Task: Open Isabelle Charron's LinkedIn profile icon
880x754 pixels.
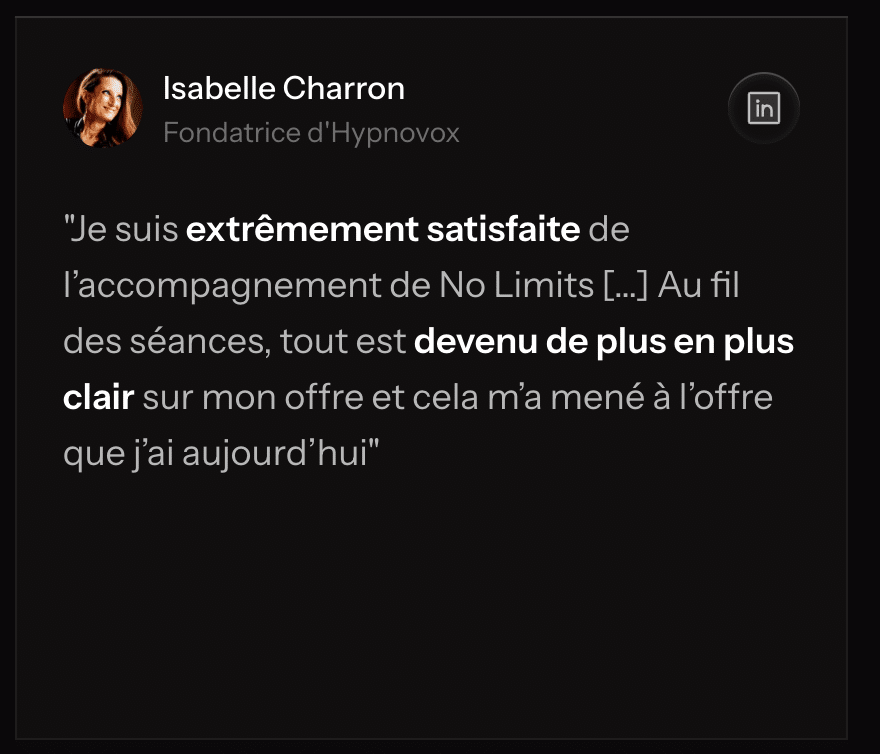Action: coord(763,109)
